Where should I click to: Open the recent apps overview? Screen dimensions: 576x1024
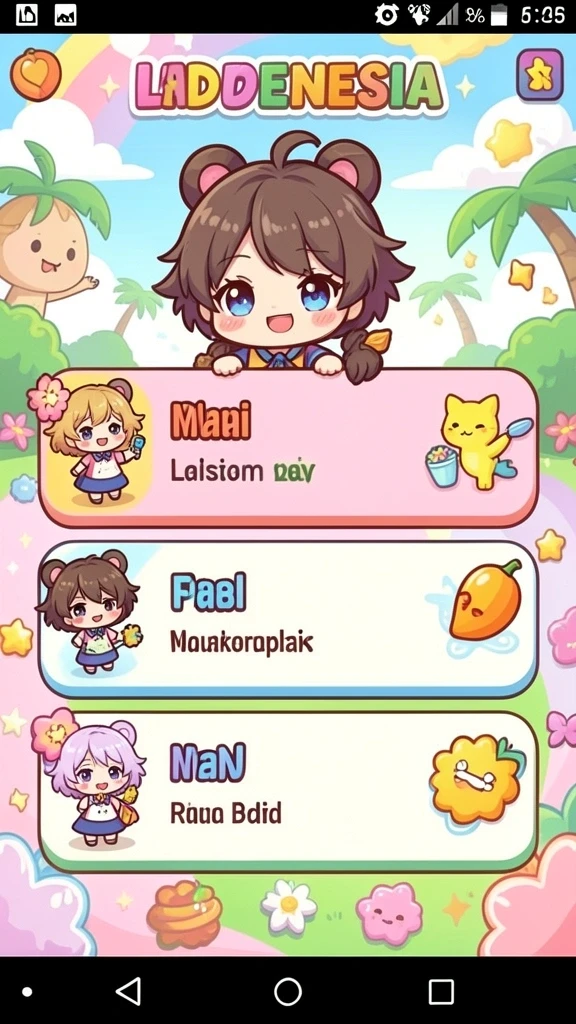[441, 991]
